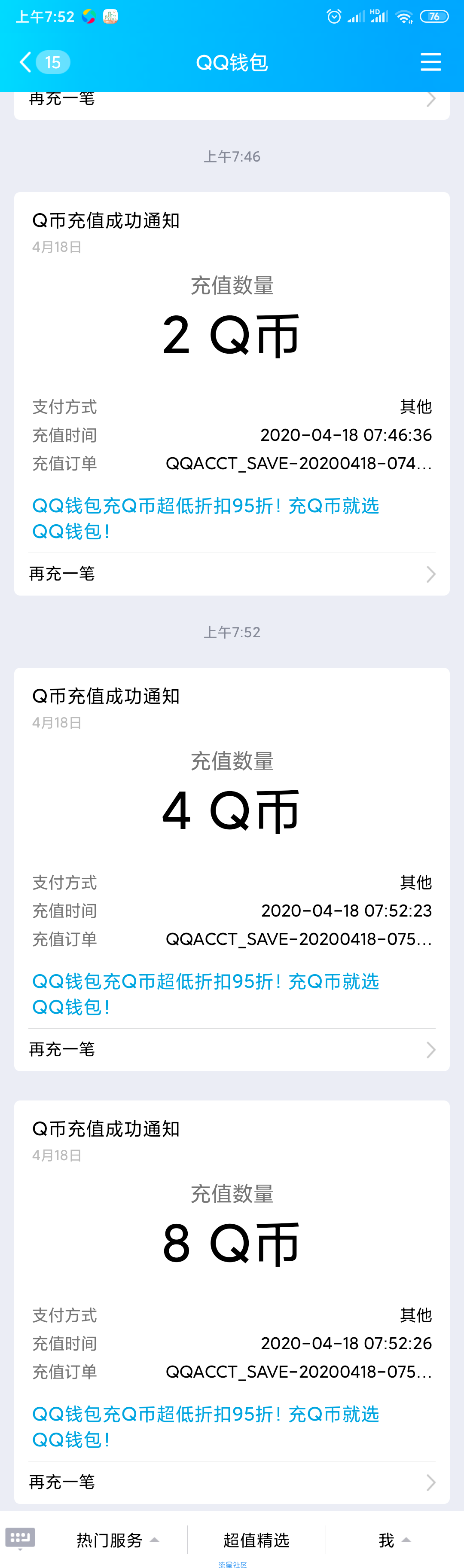Tap 再充一笔 under the 8 Q币 recharge

pyautogui.click(x=232, y=1482)
